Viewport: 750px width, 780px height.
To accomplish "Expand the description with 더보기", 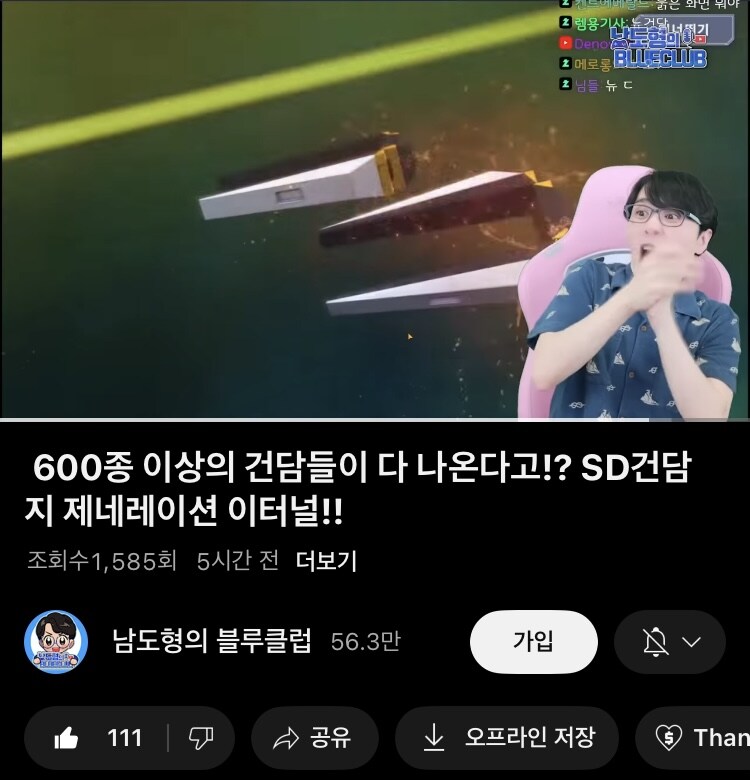I will [x=326, y=561].
